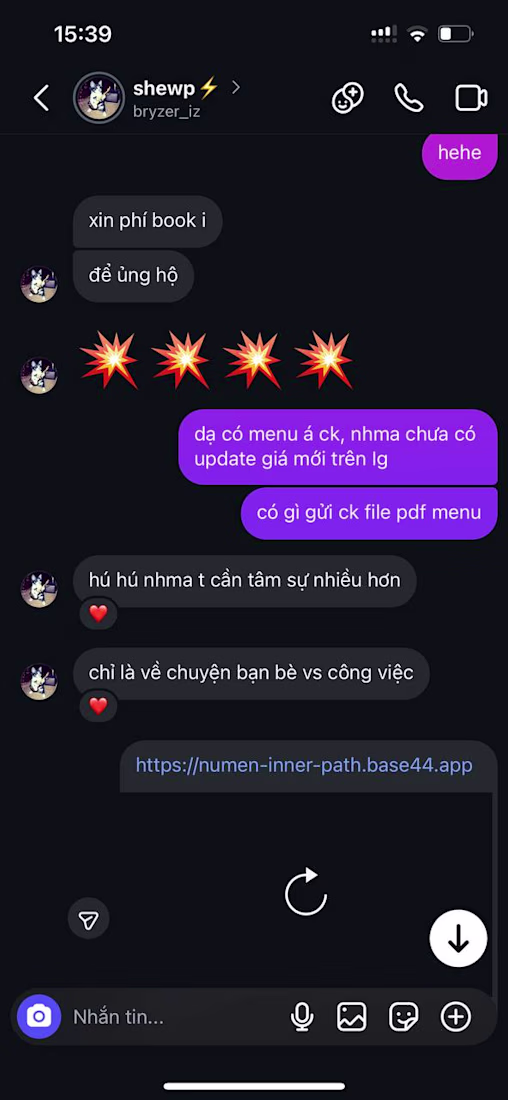Go back to the message list
Image resolution: width=508 pixels, height=1100 pixels.
pos(41,98)
